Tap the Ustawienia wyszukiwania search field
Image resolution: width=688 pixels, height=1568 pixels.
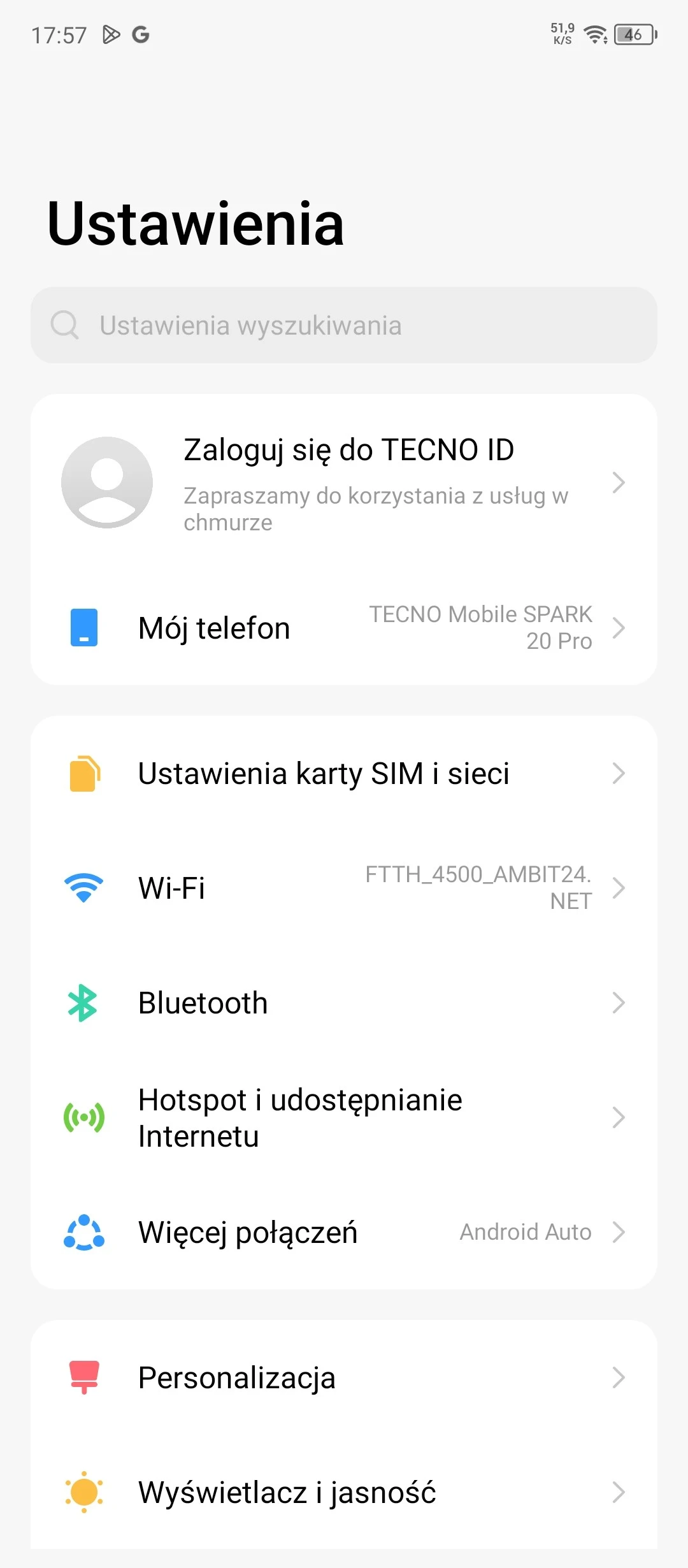(344, 325)
